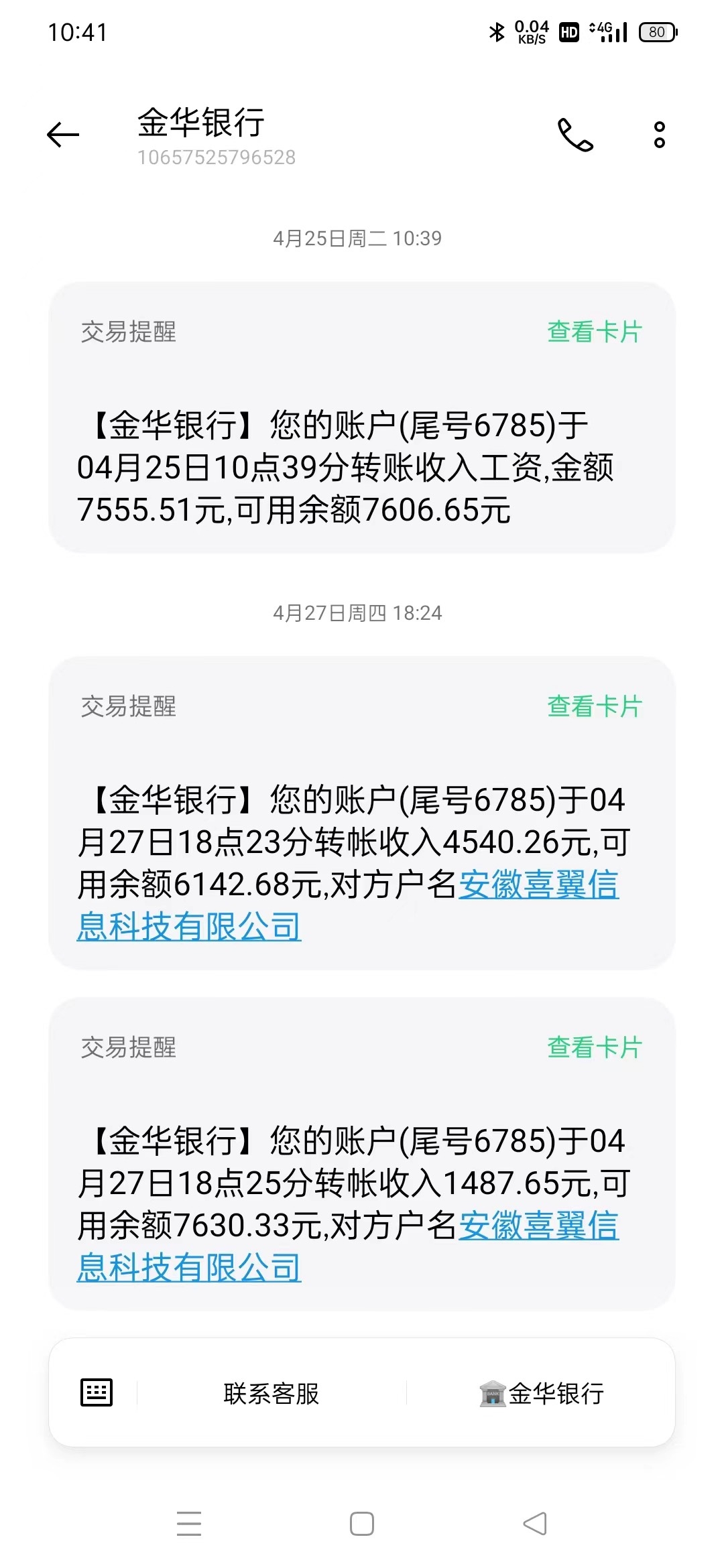This screenshot has width=724, height=1568.
Task: Switch to keyboard input
Action: [97, 1393]
